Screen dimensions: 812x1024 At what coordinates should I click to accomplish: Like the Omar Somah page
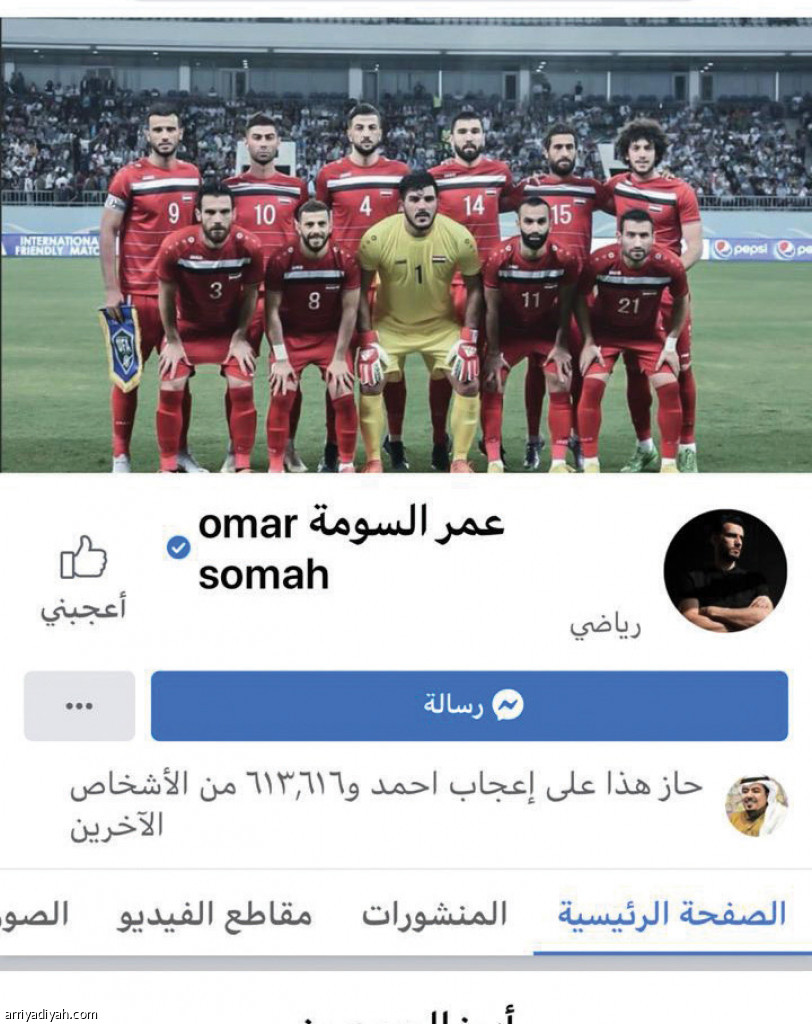point(83,577)
